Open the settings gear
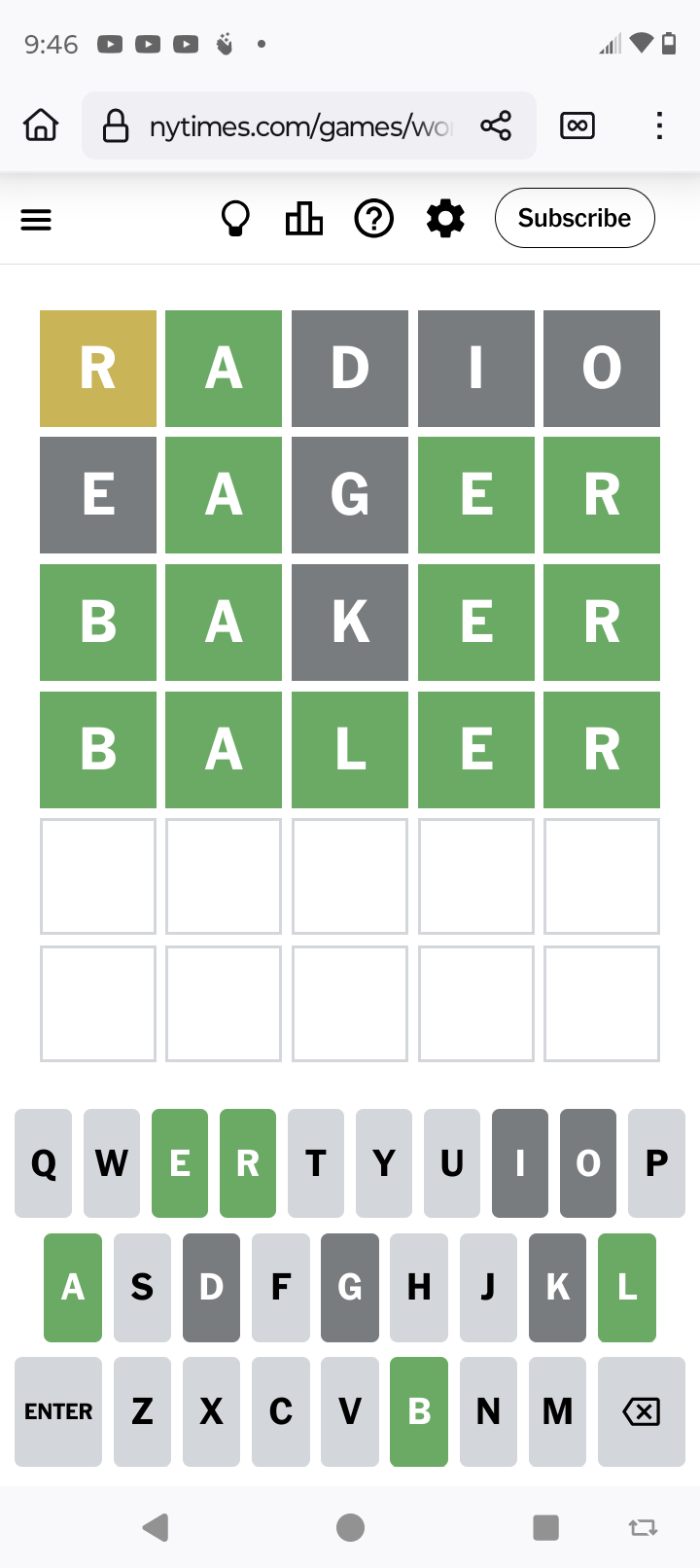This screenshot has height=1568, width=700. click(x=445, y=219)
